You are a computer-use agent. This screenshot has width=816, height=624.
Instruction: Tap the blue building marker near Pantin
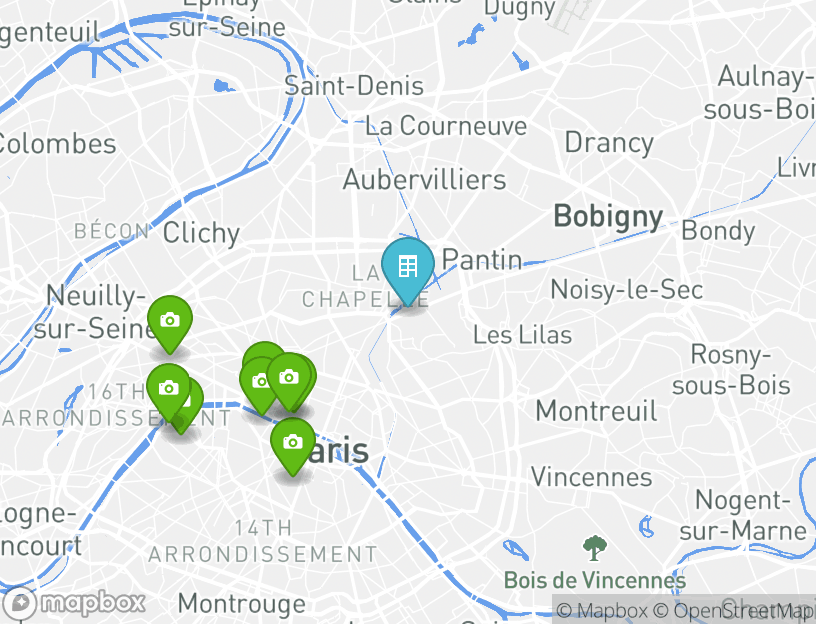(407, 267)
